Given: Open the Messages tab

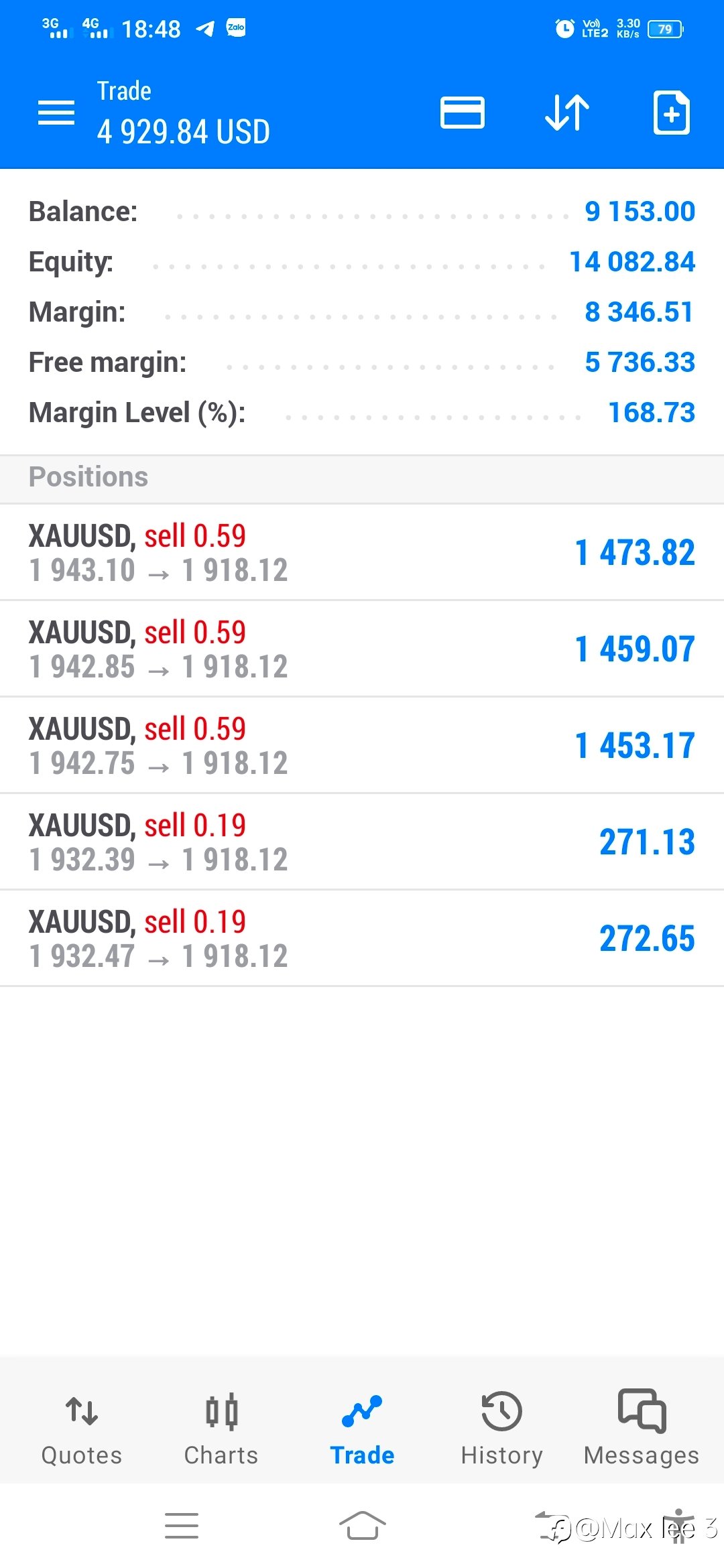Looking at the screenshot, I should pos(642,1428).
